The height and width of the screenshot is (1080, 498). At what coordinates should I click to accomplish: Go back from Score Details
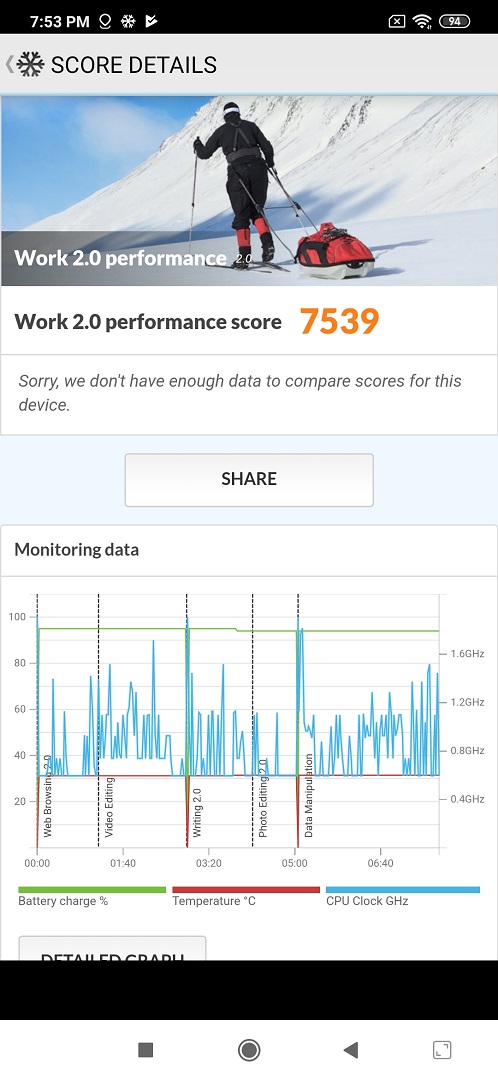[10, 65]
